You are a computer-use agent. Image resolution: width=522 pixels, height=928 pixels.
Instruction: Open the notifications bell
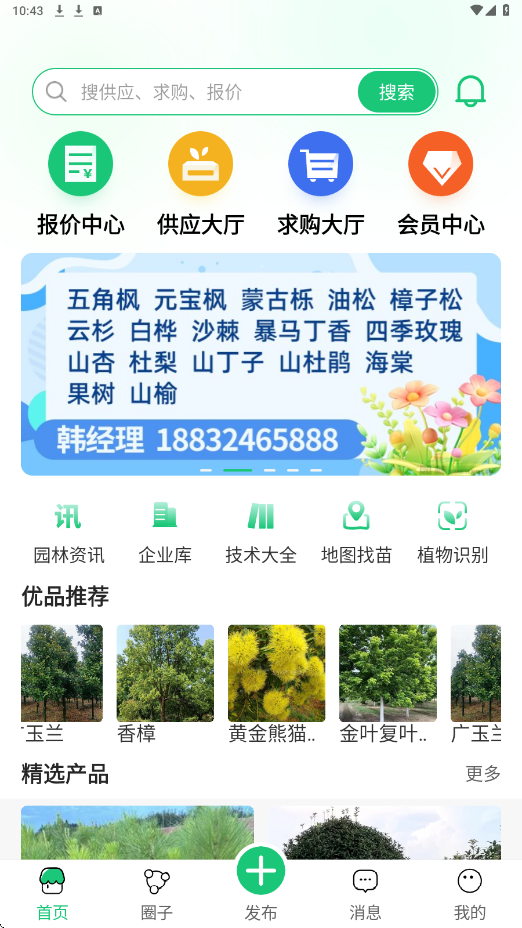point(471,92)
